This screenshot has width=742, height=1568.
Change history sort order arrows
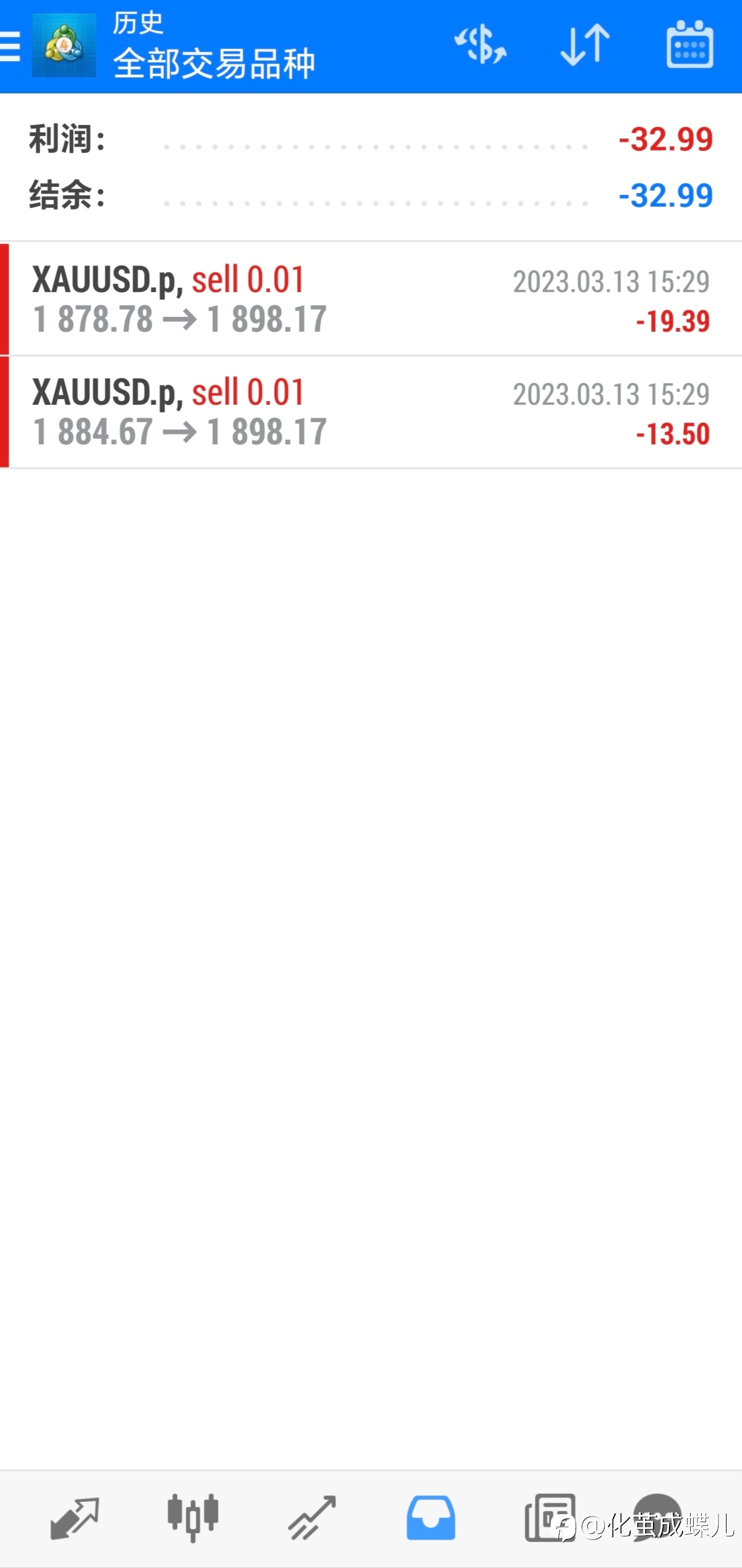coord(585,45)
